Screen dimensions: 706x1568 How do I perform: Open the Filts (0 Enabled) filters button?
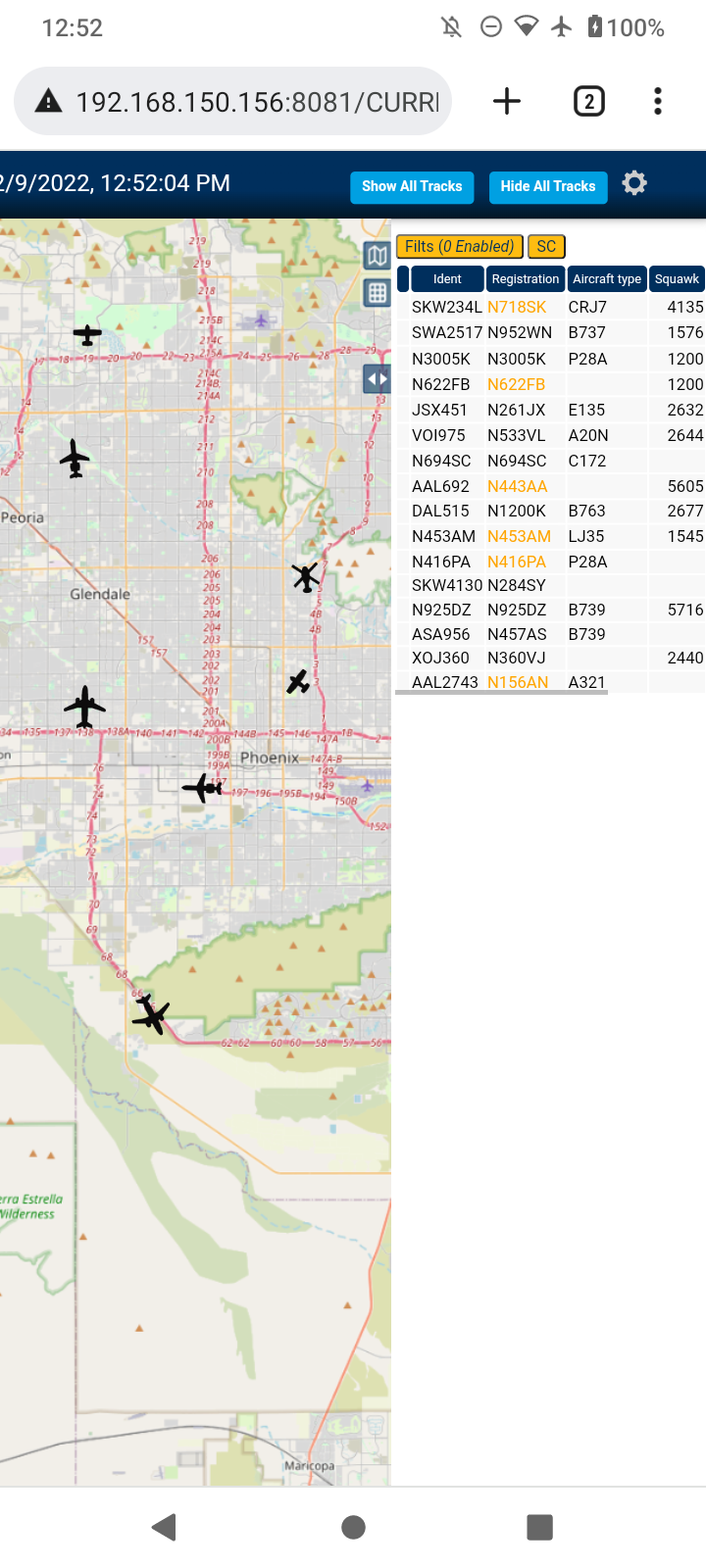point(459,247)
